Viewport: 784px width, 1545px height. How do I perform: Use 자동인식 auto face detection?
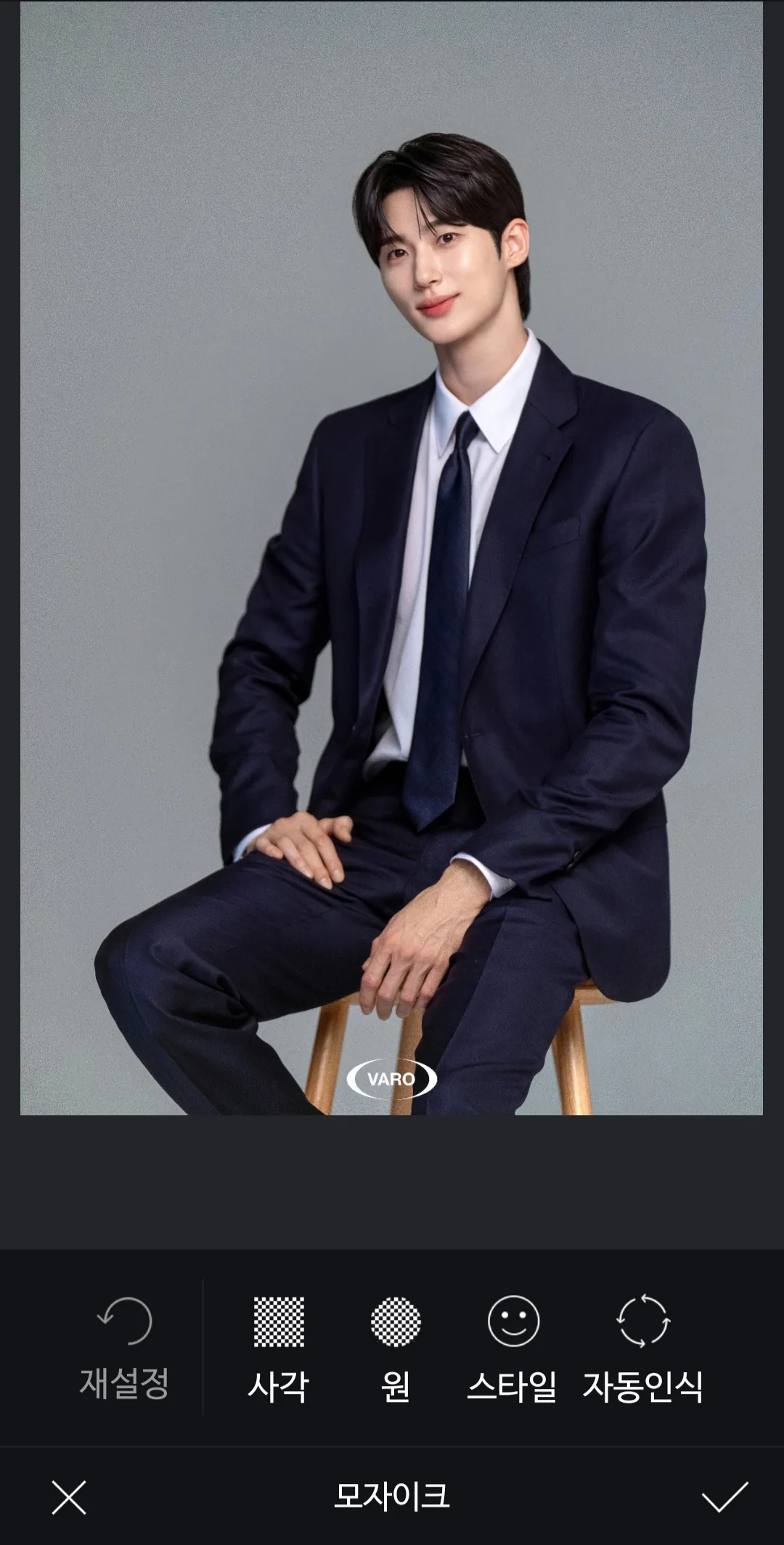click(643, 1349)
